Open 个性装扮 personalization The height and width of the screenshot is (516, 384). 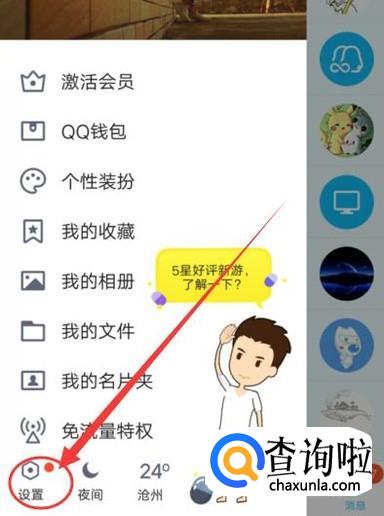77,181
